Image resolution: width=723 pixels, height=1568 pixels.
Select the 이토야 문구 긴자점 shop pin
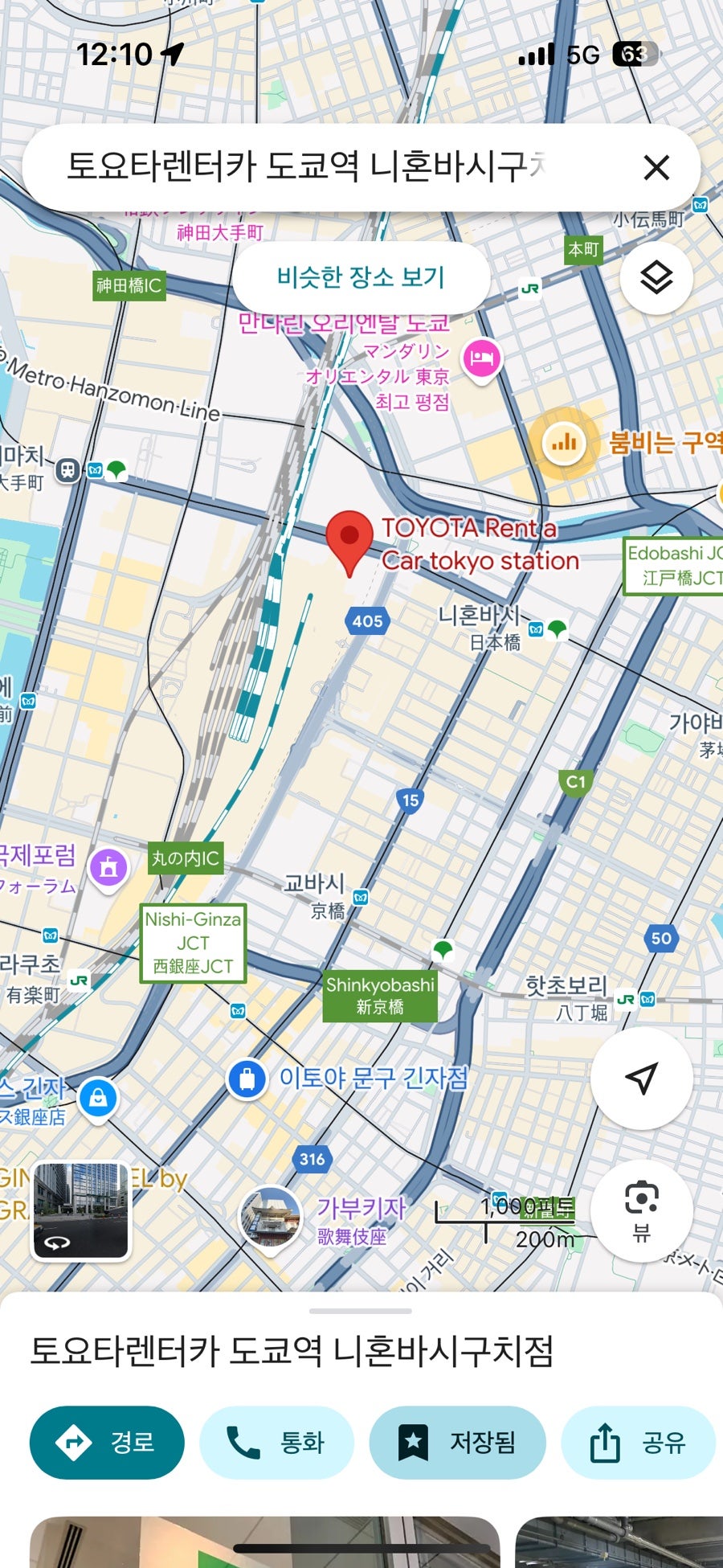(247, 1079)
